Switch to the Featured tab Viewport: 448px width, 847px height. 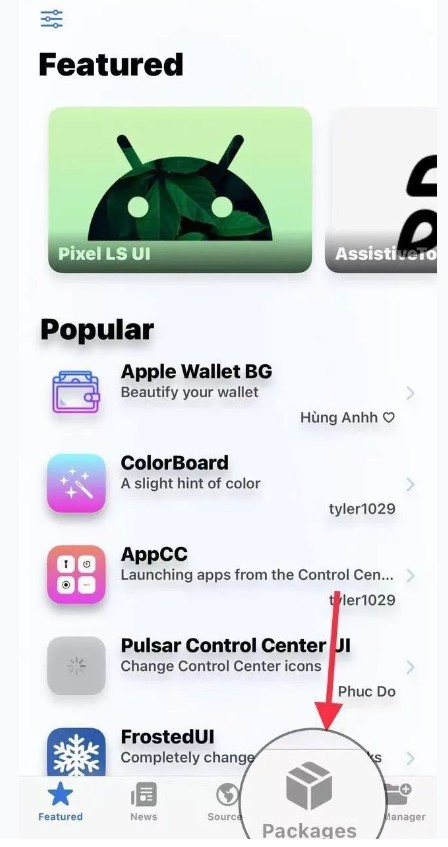pyautogui.click(x=60, y=802)
